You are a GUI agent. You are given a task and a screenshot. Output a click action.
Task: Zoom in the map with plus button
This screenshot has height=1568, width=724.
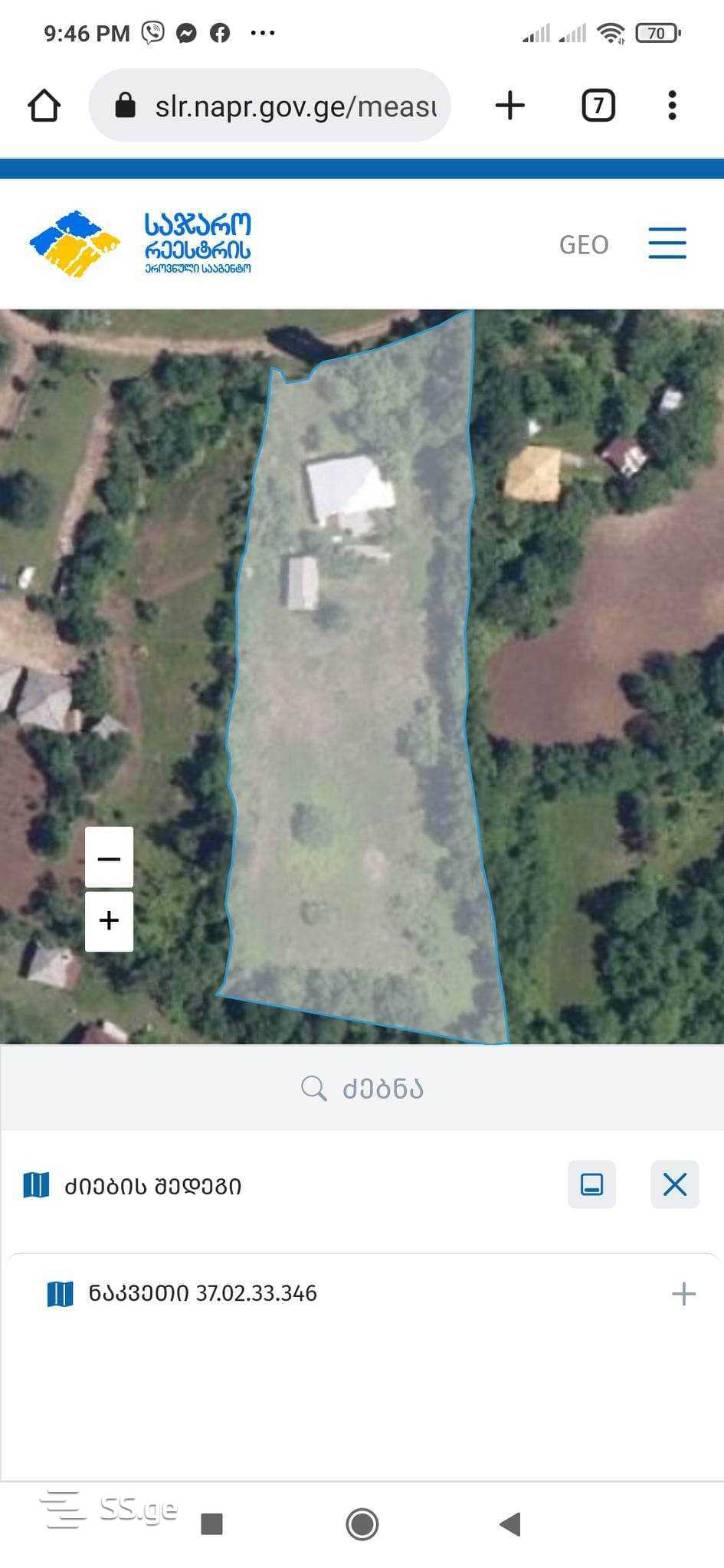[x=109, y=920]
